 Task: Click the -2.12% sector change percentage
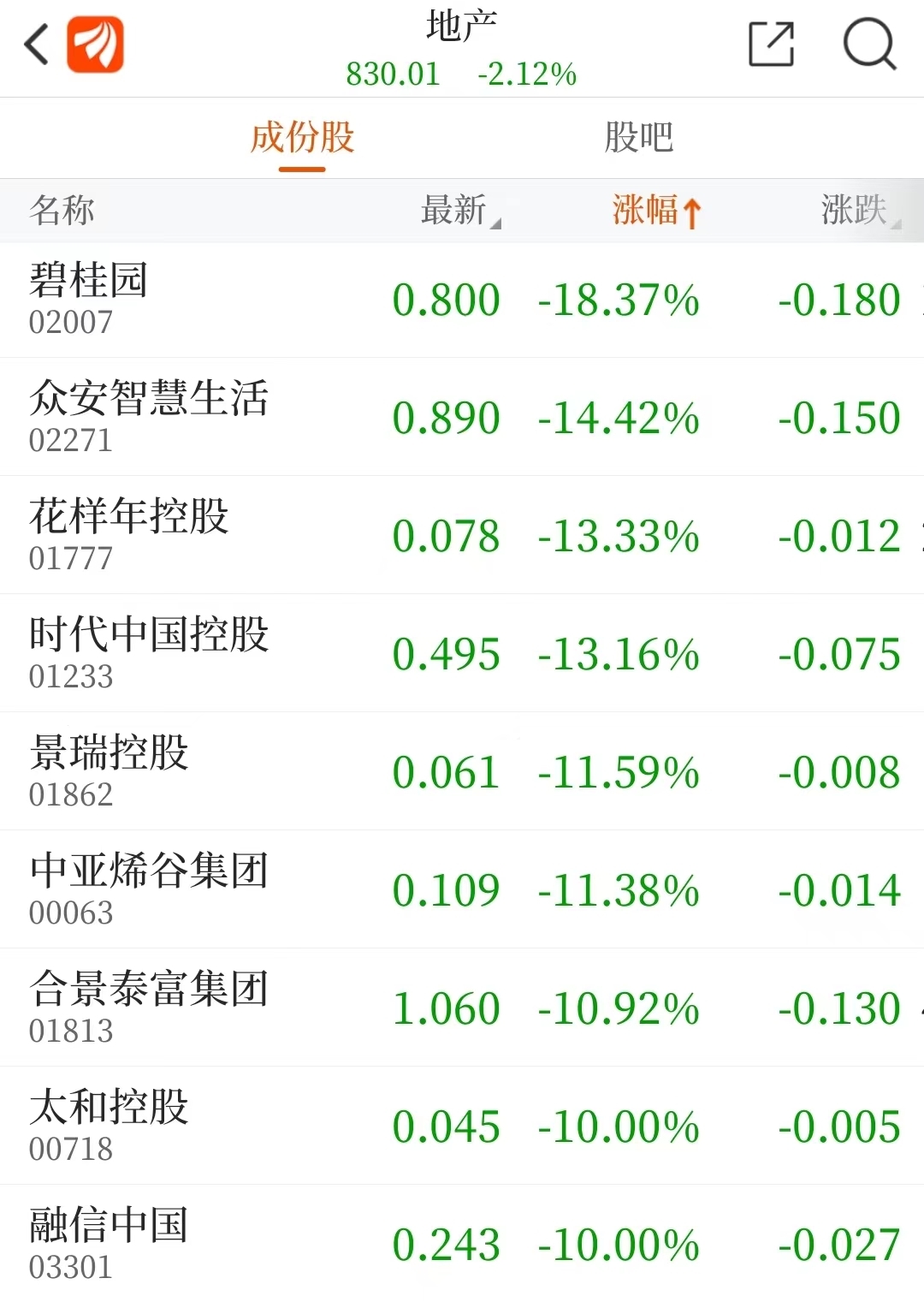pos(529,75)
